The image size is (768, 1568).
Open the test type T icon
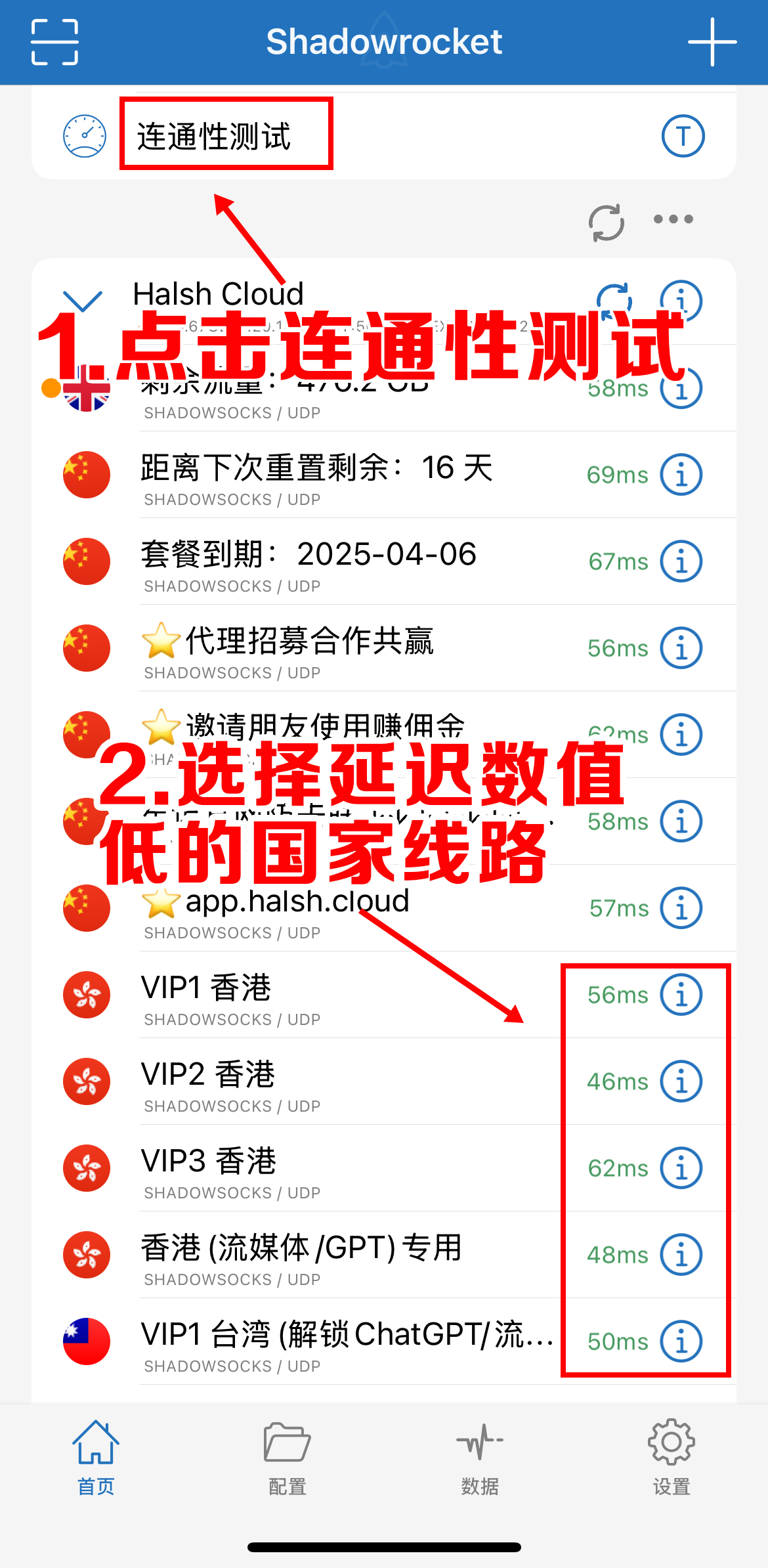[x=683, y=137]
